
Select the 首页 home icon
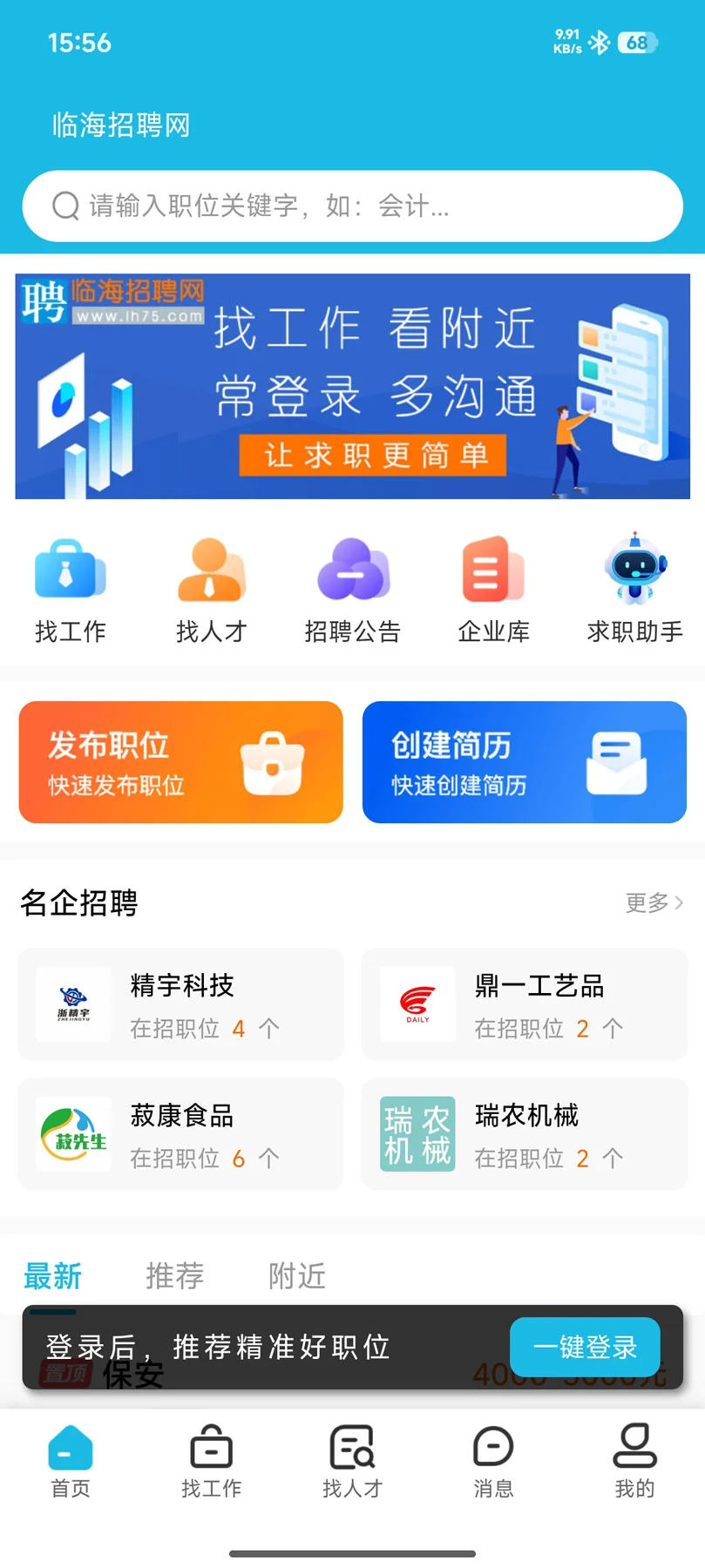[70, 1462]
